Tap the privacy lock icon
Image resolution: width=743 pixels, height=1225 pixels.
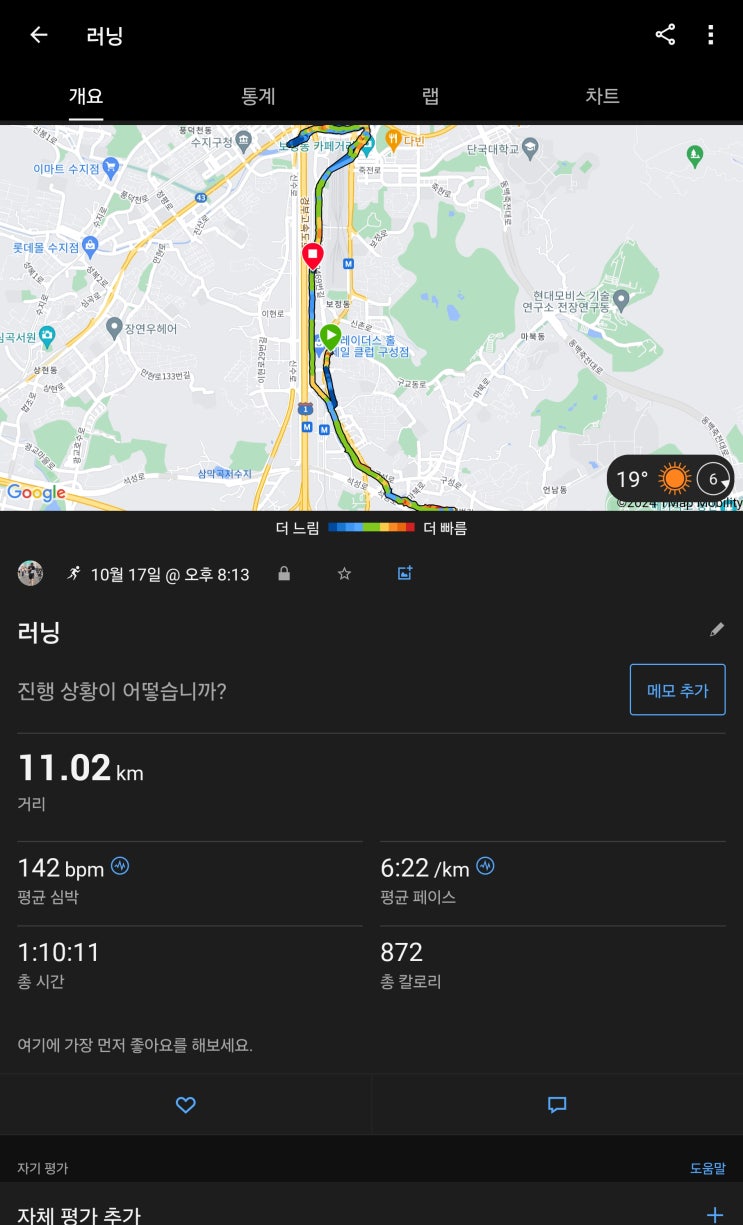(x=284, y=574)
